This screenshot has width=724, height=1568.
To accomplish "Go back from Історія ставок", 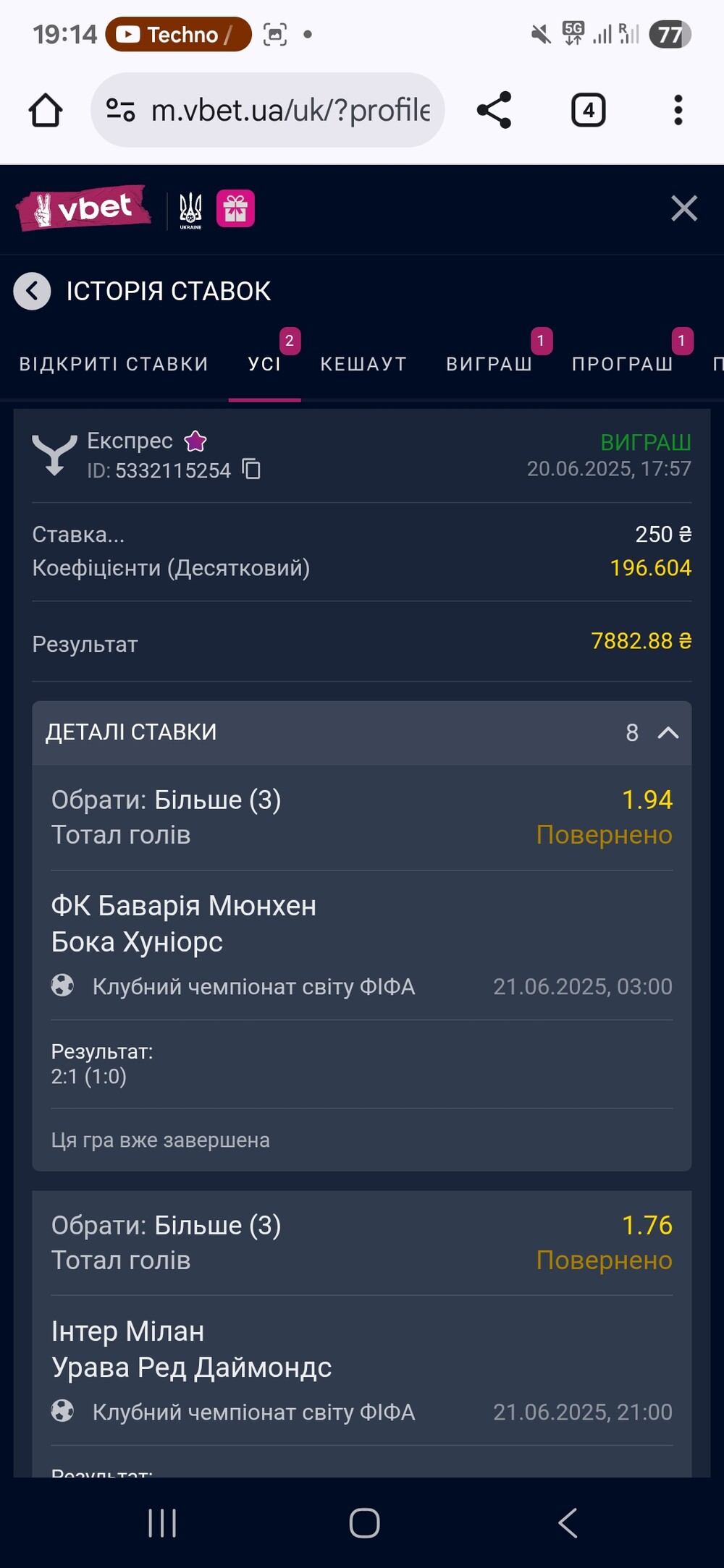I will pyautogui.click(x=32, y=291).
